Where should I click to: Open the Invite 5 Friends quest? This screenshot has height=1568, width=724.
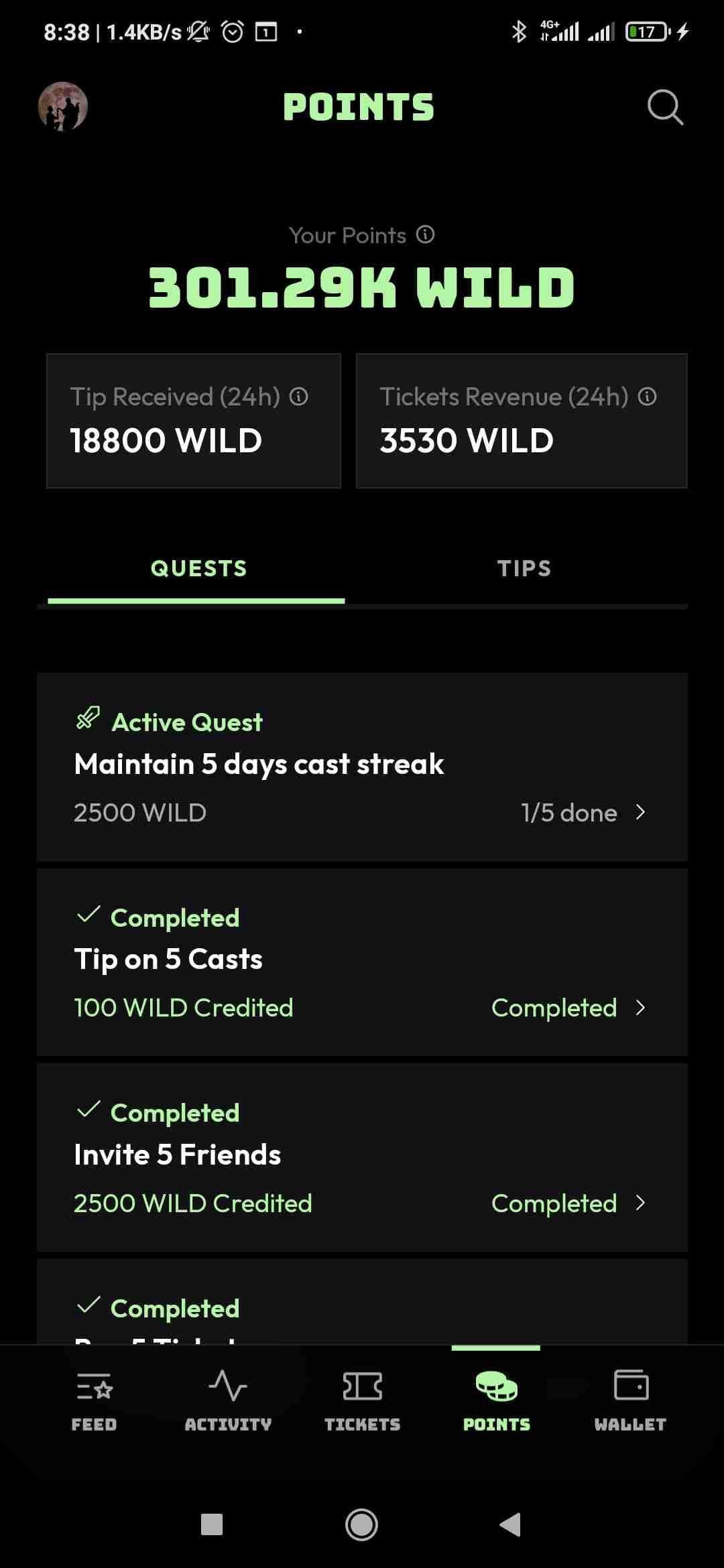(x=362, y=1157)
